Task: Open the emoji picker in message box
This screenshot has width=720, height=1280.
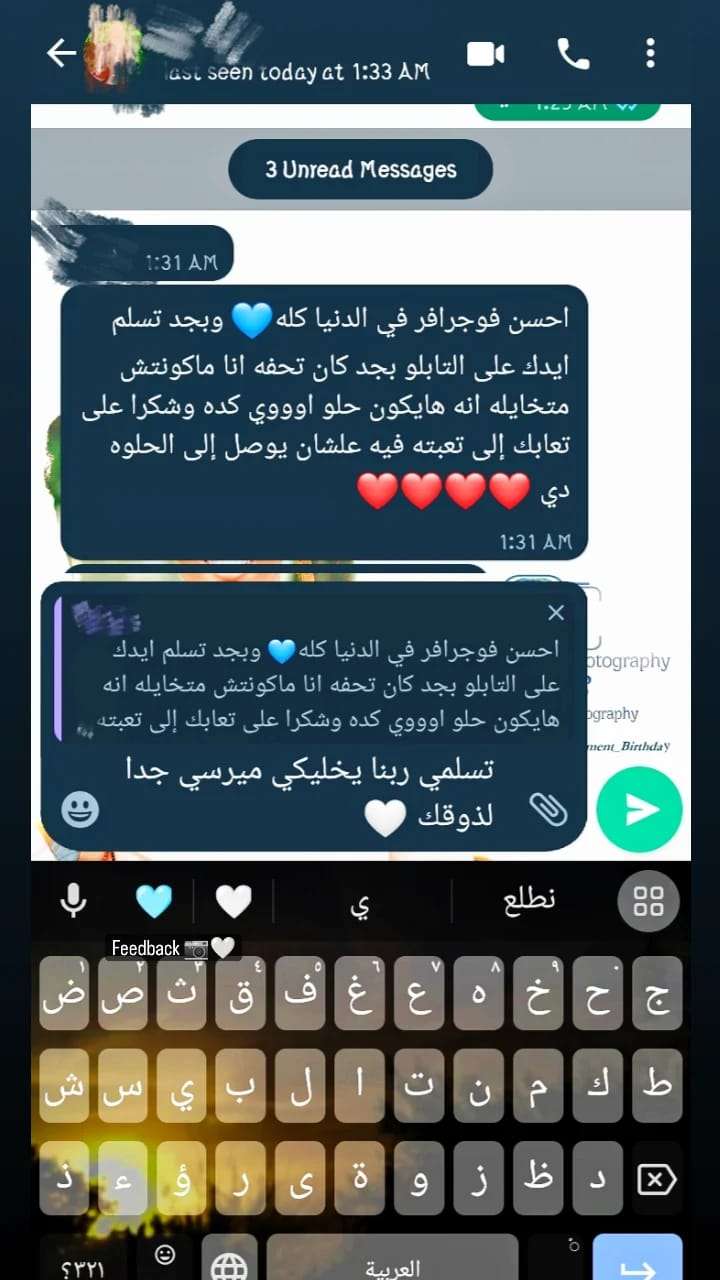Action: click(x=80, y=810)
